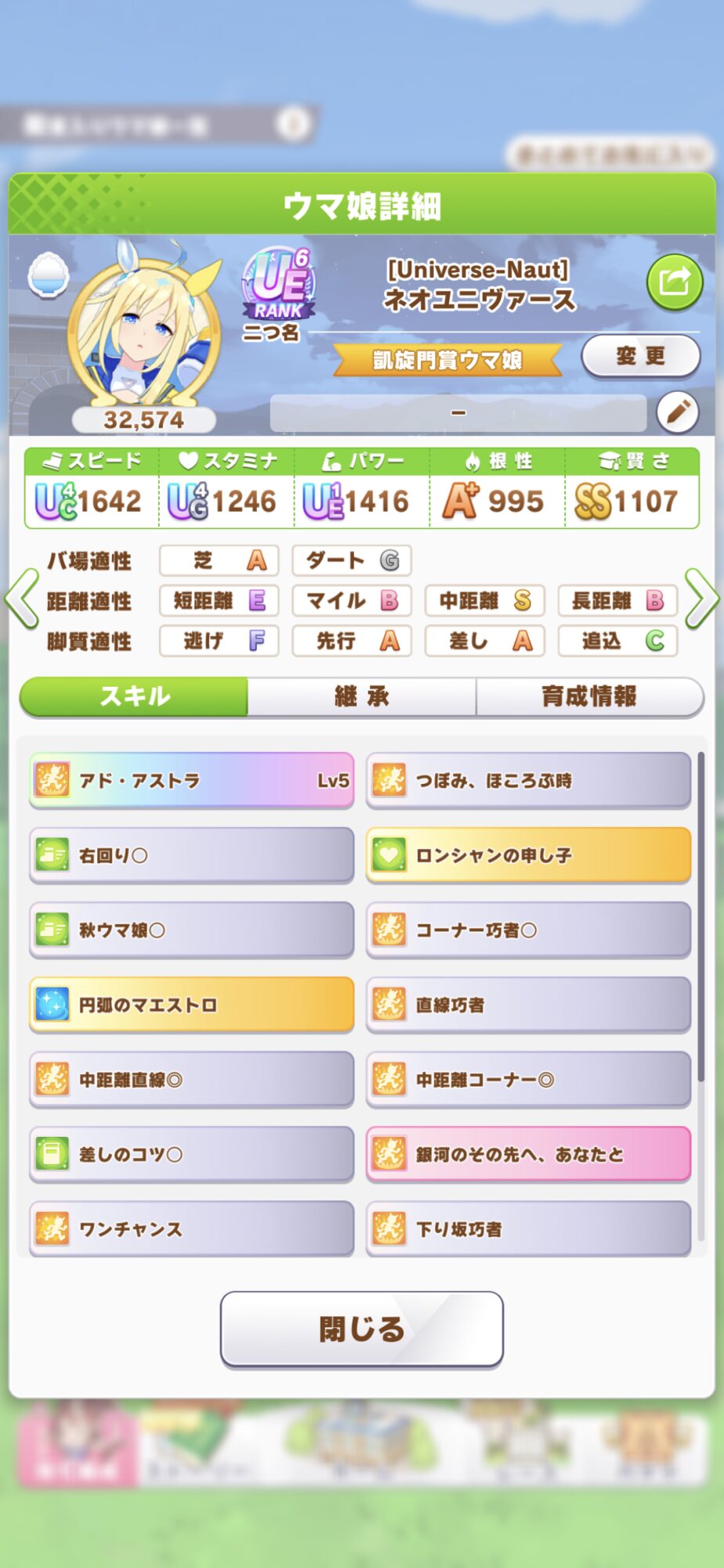The width and height of the screenshot is (724, 1568).
Task: Close the dialog with 閉じる
Action: click(x=361, y=1329)
